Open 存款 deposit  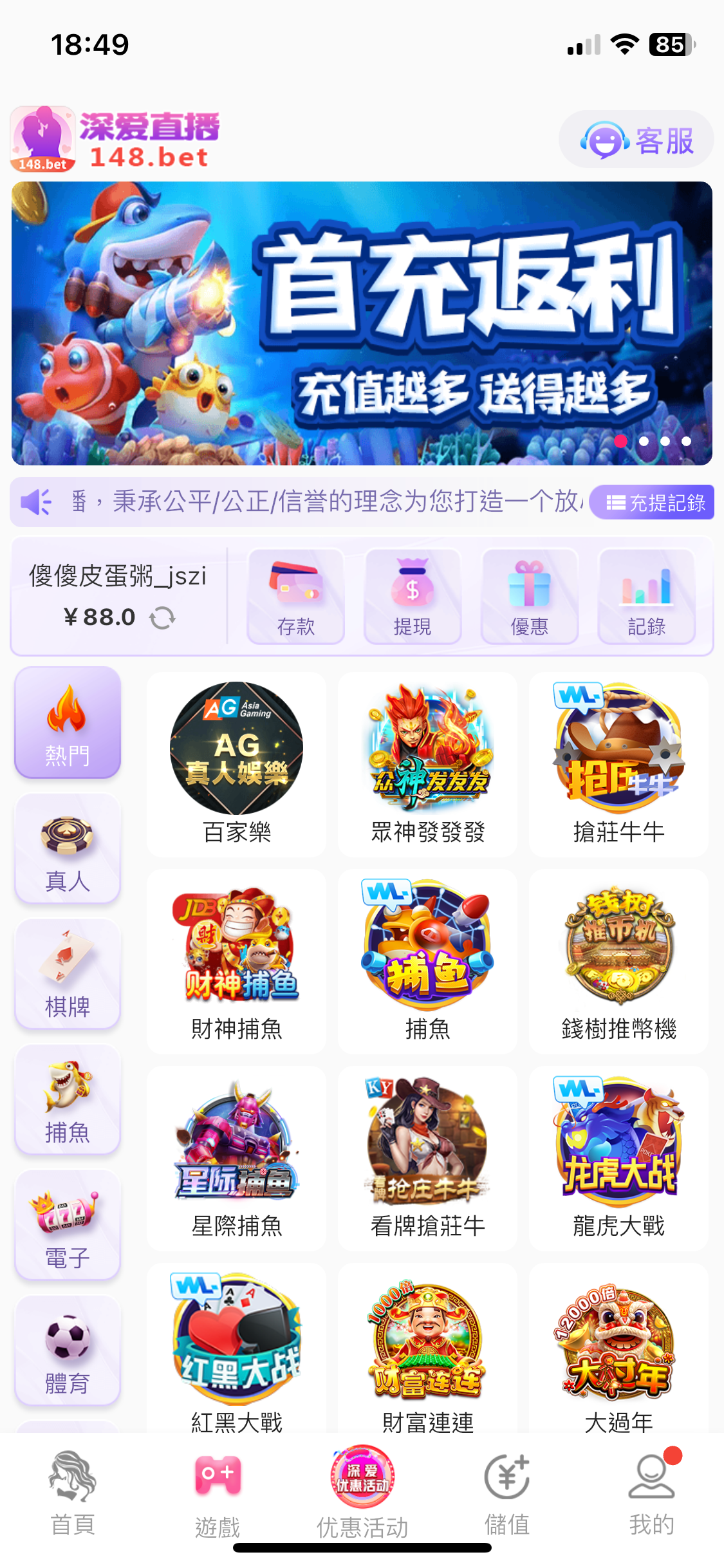[295, 596]
